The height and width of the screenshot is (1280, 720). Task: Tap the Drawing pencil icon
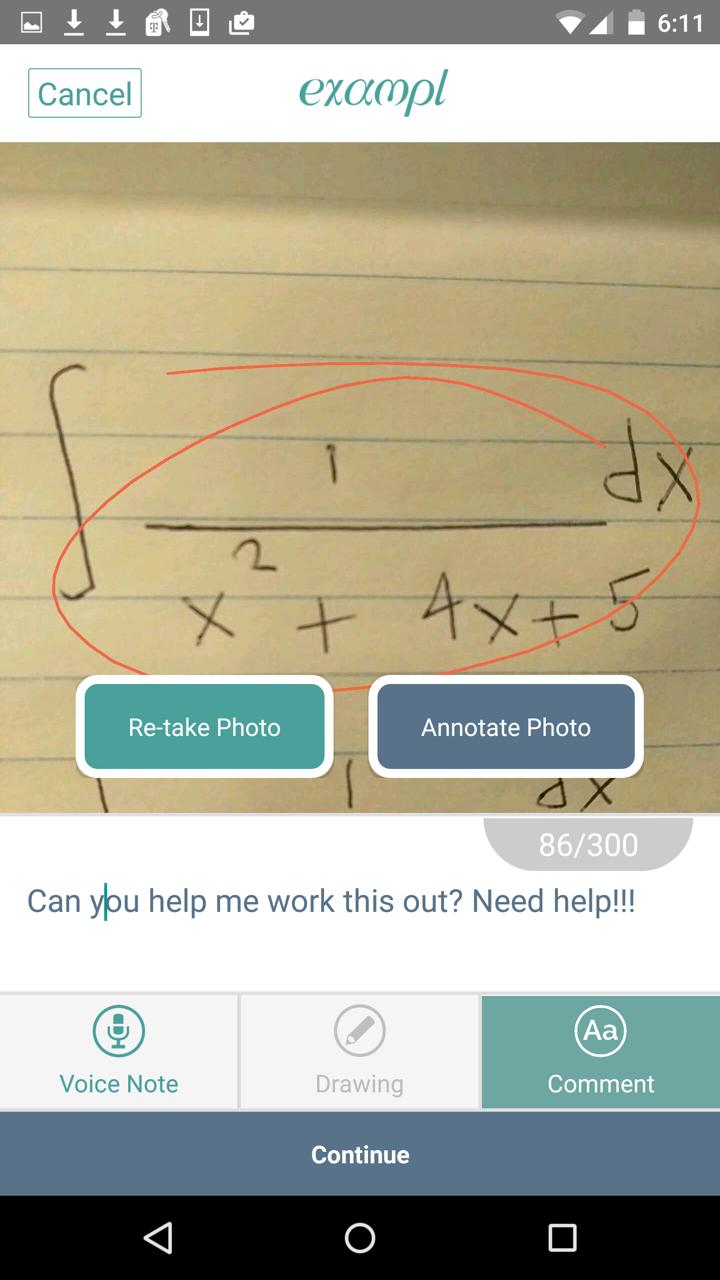[360, 1028]
